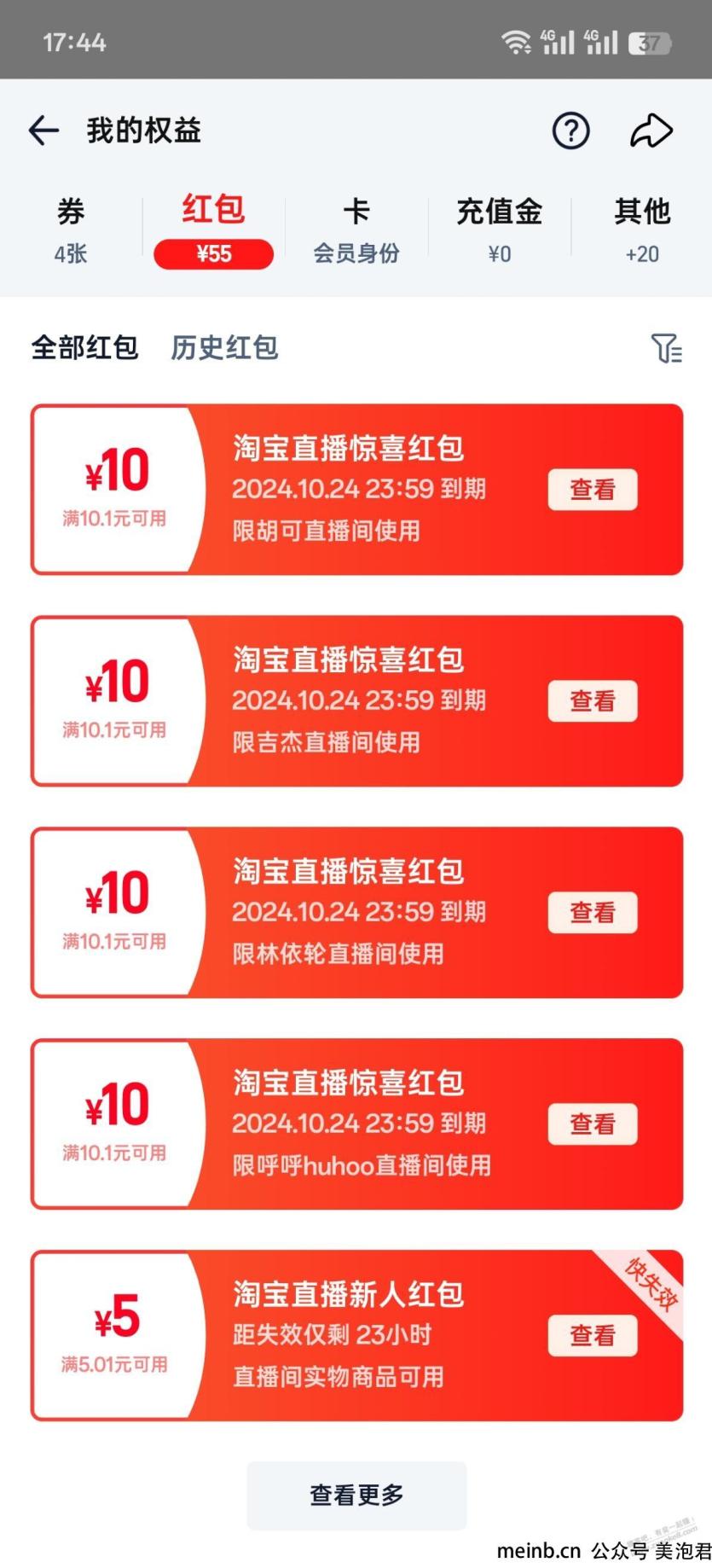Viewport: 712px width, 1568px height.
Task: Select the 红包 tab
Action: [213, 229]
